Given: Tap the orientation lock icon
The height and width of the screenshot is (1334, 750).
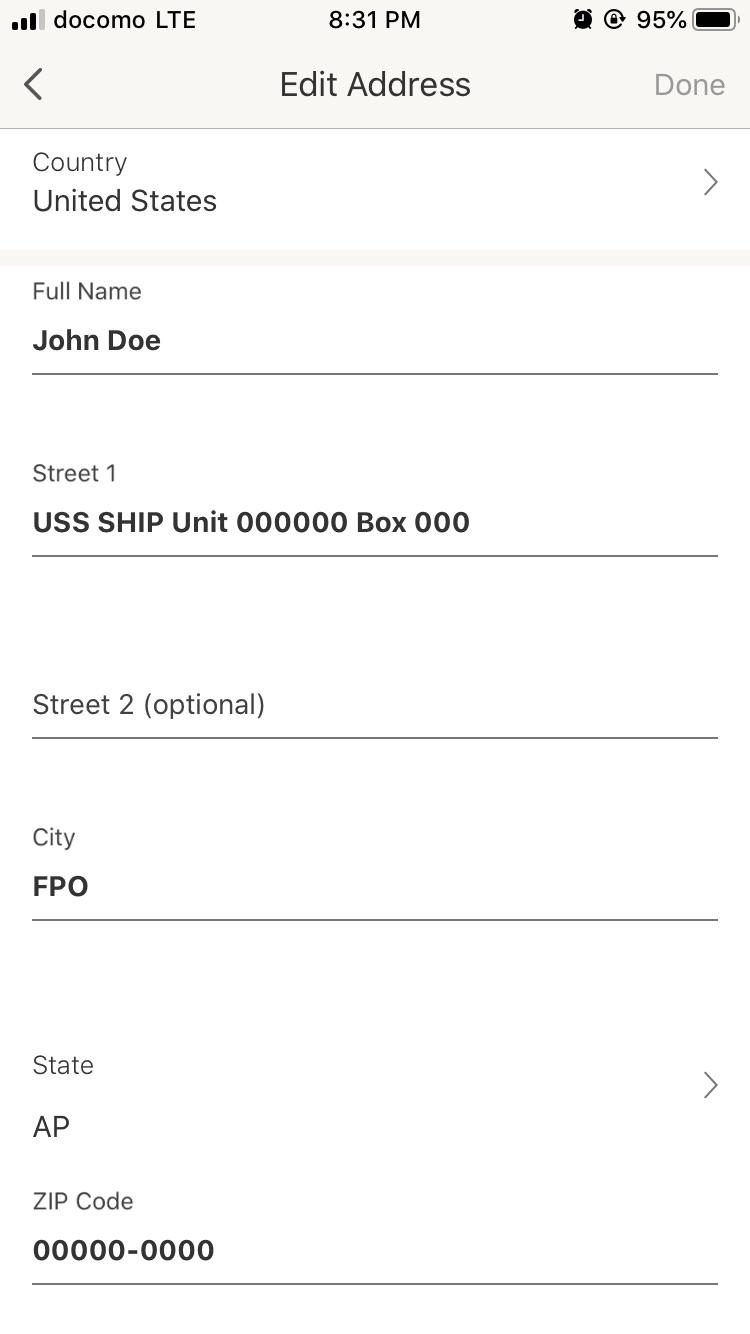Looking at the screenshot, I should 614,18.
